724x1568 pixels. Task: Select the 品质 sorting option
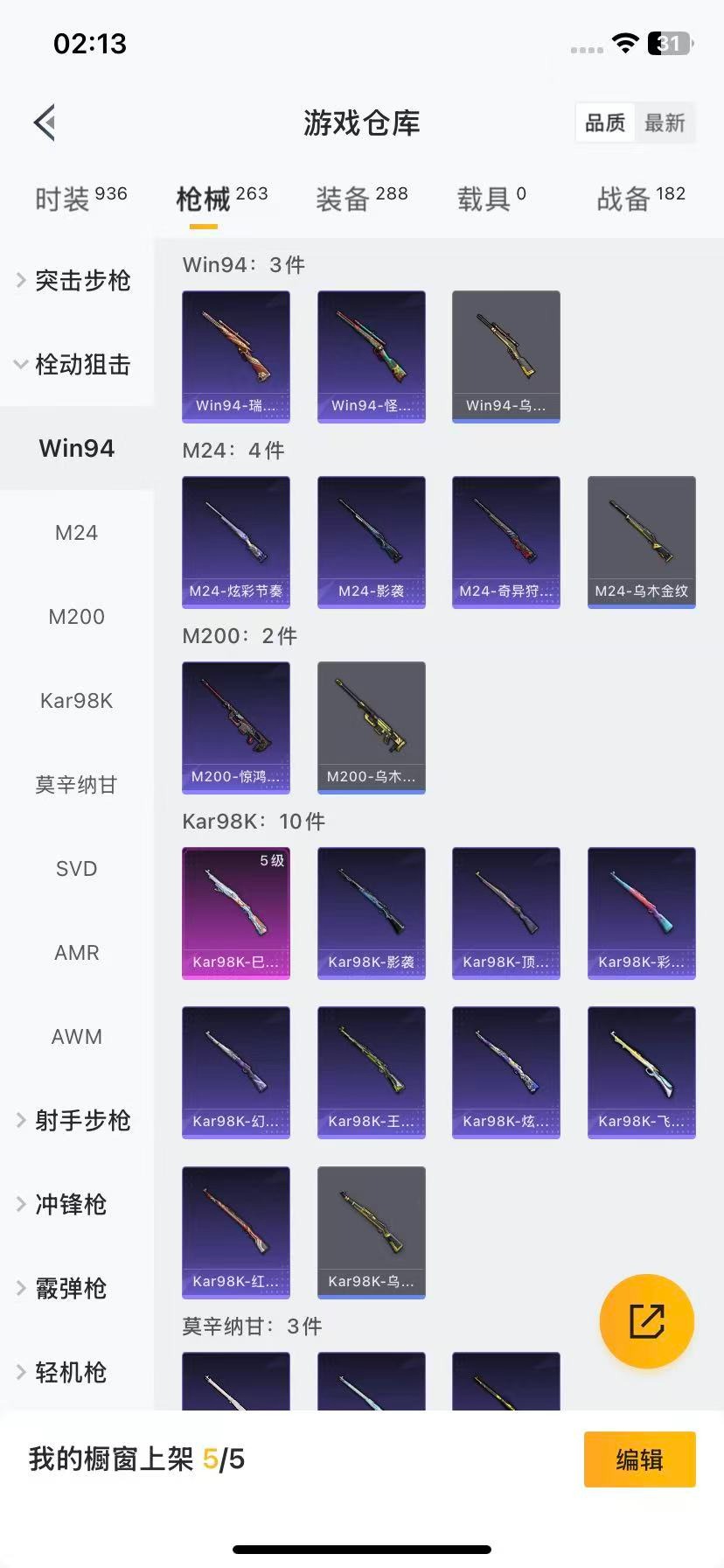[604, 122]
